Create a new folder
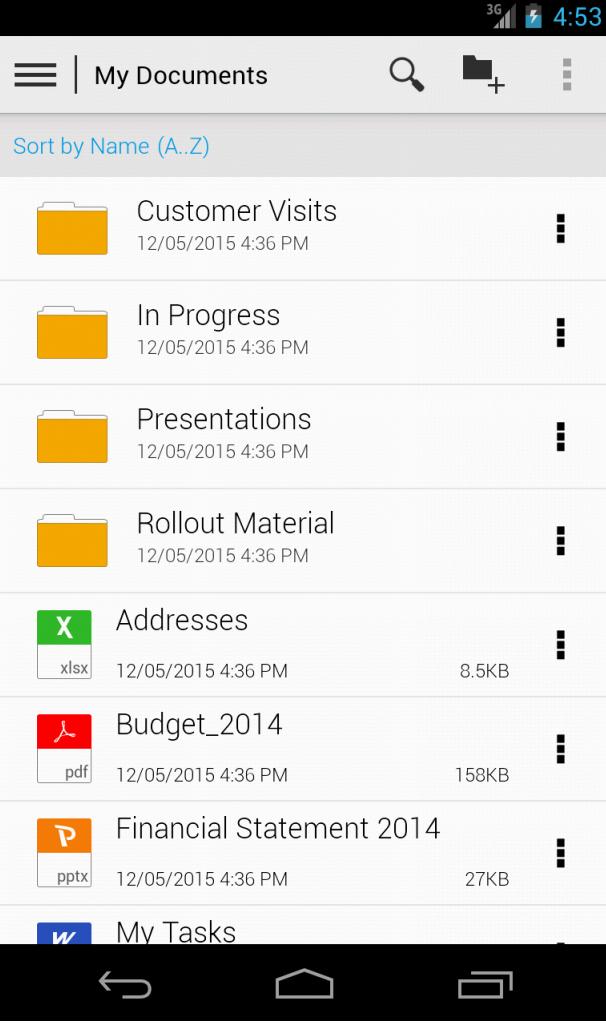Screen dimensions: 606x1023 pos(483,75)
